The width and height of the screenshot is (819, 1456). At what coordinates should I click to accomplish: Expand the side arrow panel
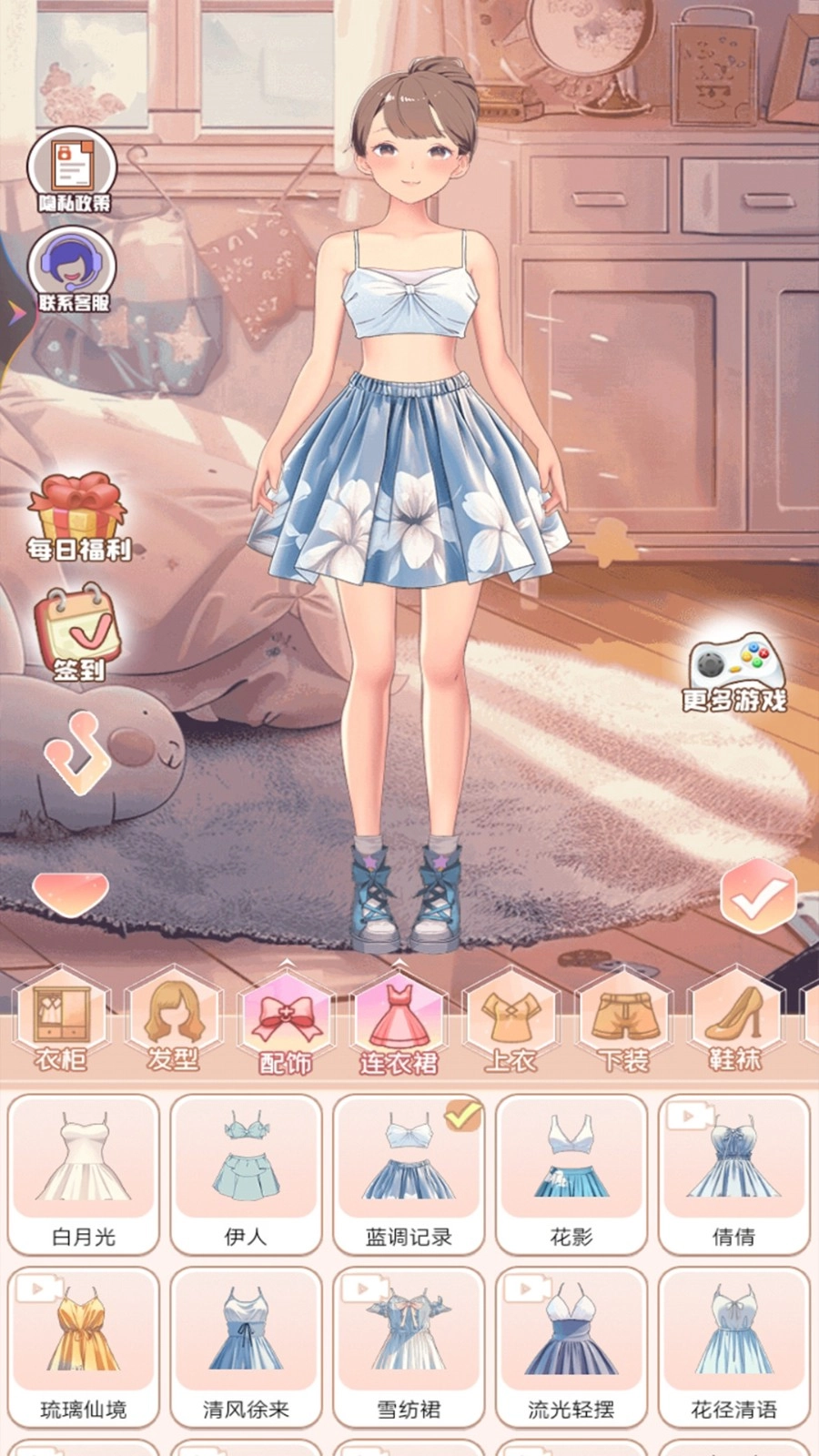coord(15,314)
